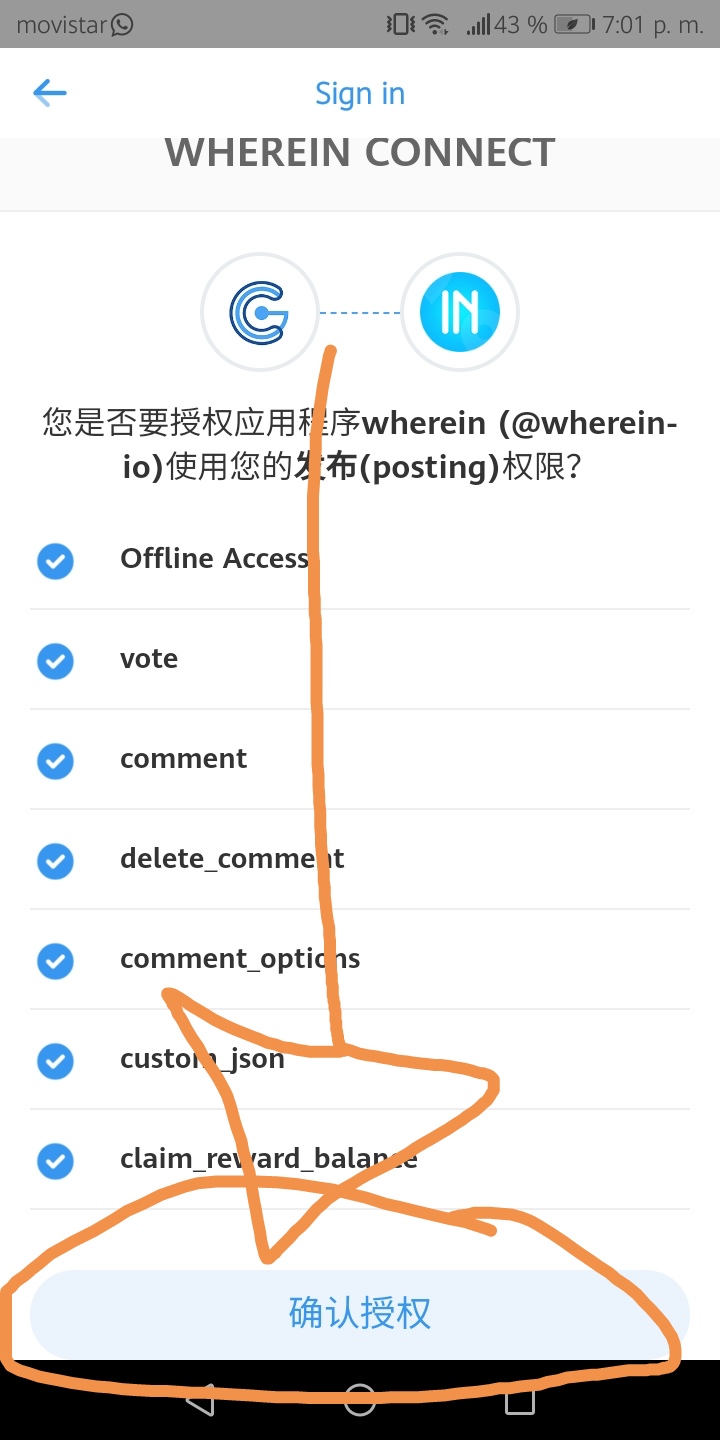
Task: Toggle the claim_reward_balance checkbox
Action: coord(55,1161)
